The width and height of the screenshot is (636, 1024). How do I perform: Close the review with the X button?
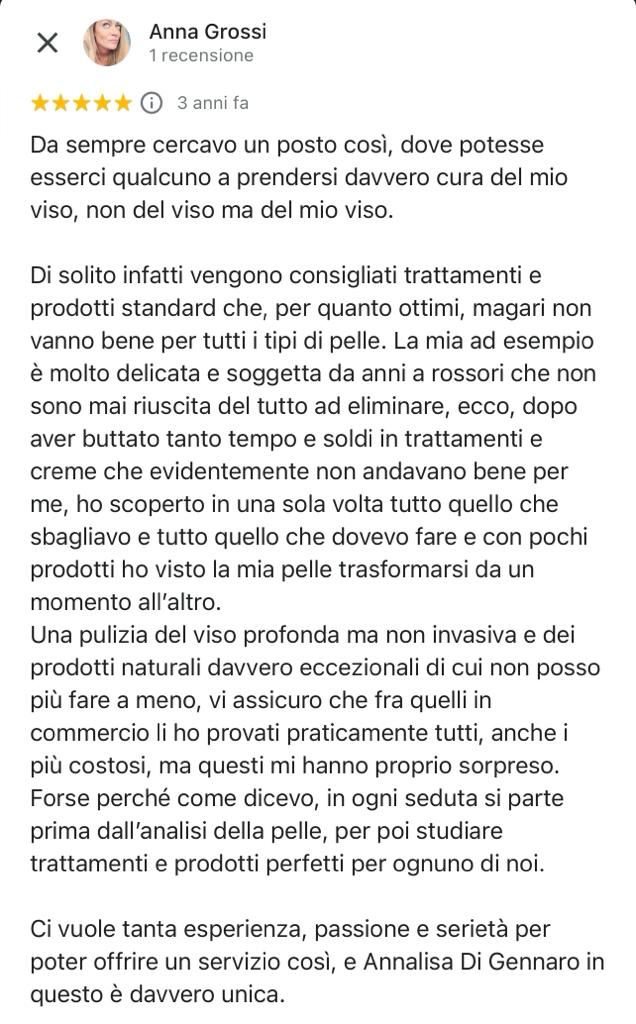coord(47,42)
